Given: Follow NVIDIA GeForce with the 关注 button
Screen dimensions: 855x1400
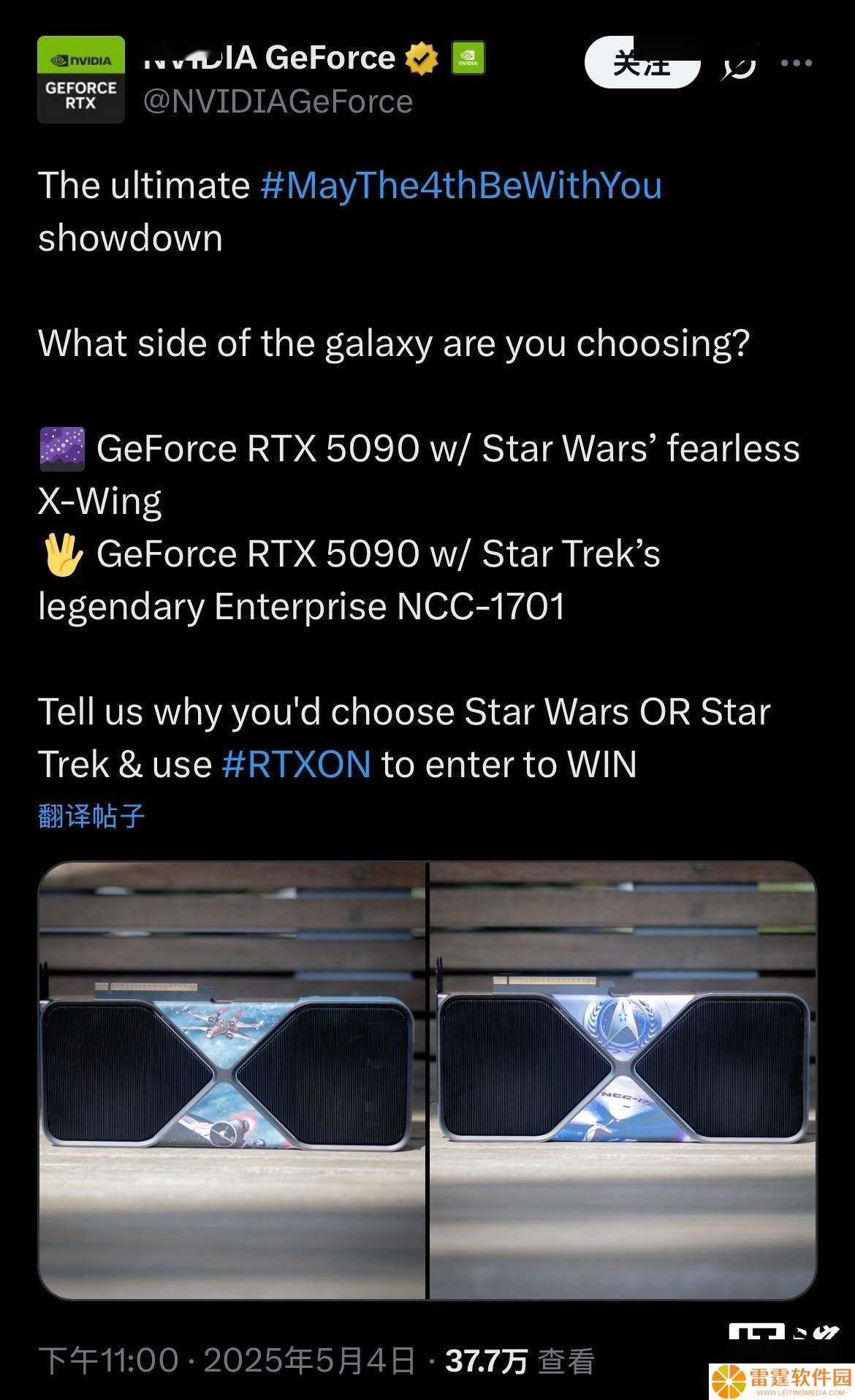Looking at the screenshot, I should coord(642,64).
